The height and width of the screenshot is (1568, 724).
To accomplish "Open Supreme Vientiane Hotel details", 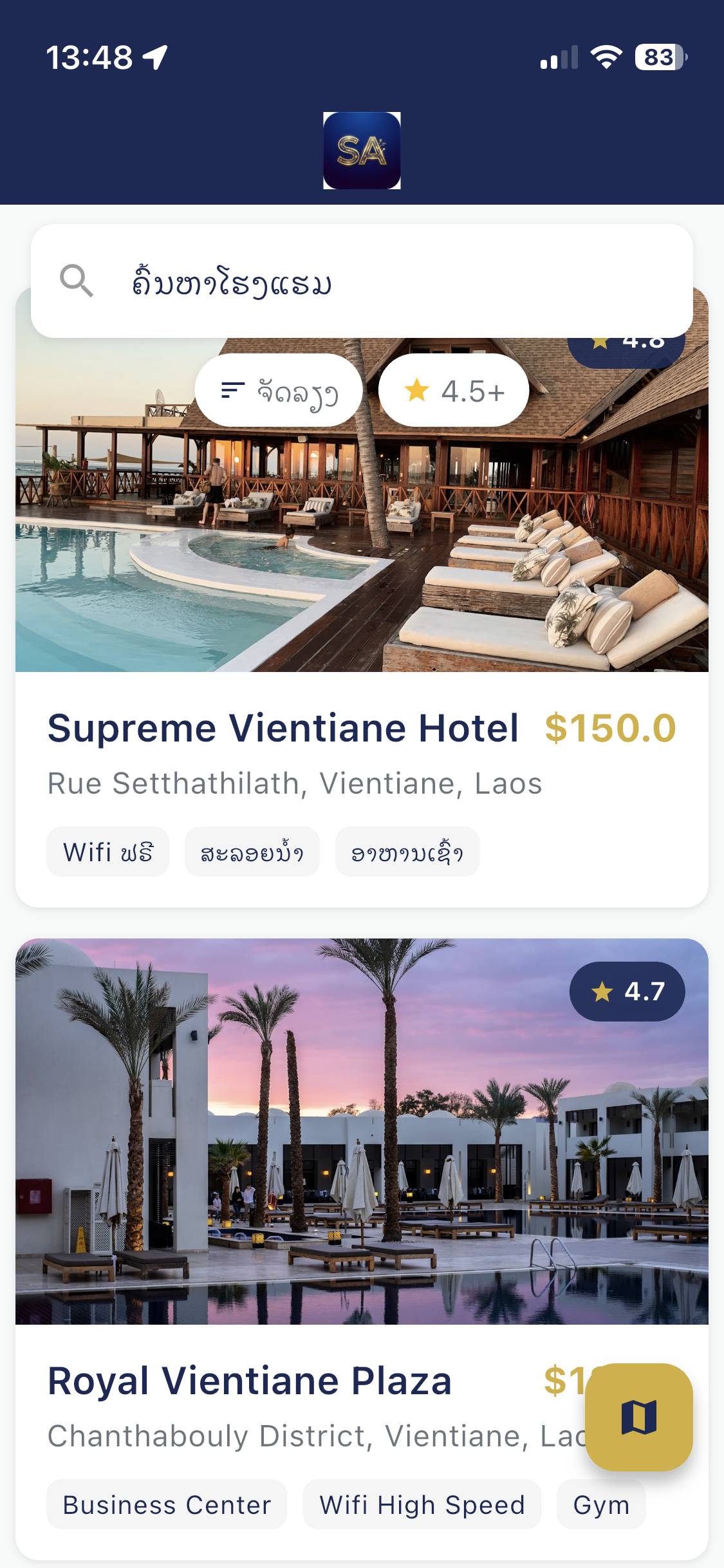I will coord(283,728).
